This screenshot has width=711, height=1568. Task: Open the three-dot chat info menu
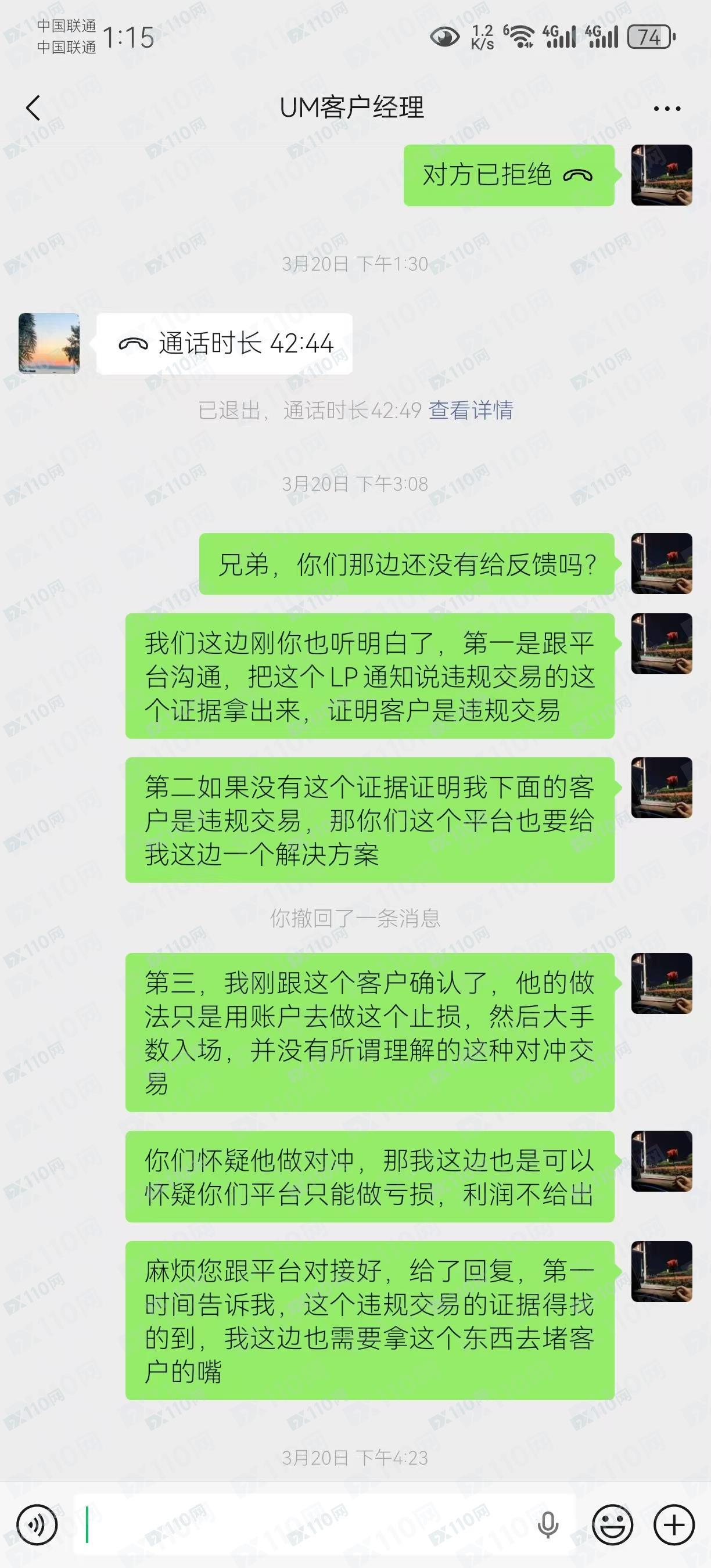click(667, 109)
